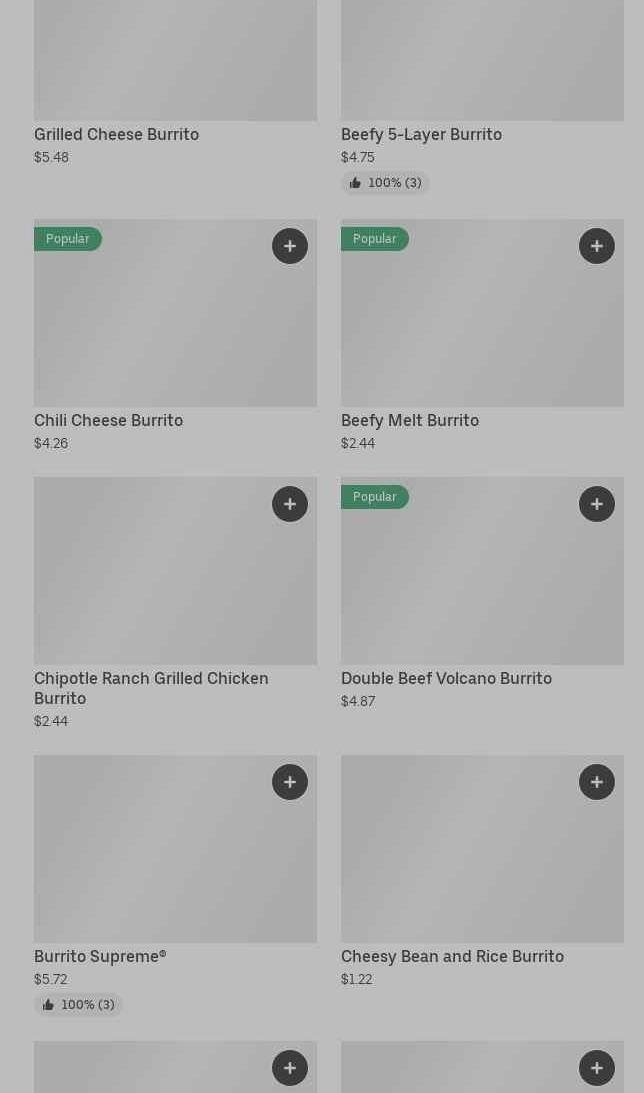Open Beefy 5-Layer Burrito item

[x=421, y=134]
